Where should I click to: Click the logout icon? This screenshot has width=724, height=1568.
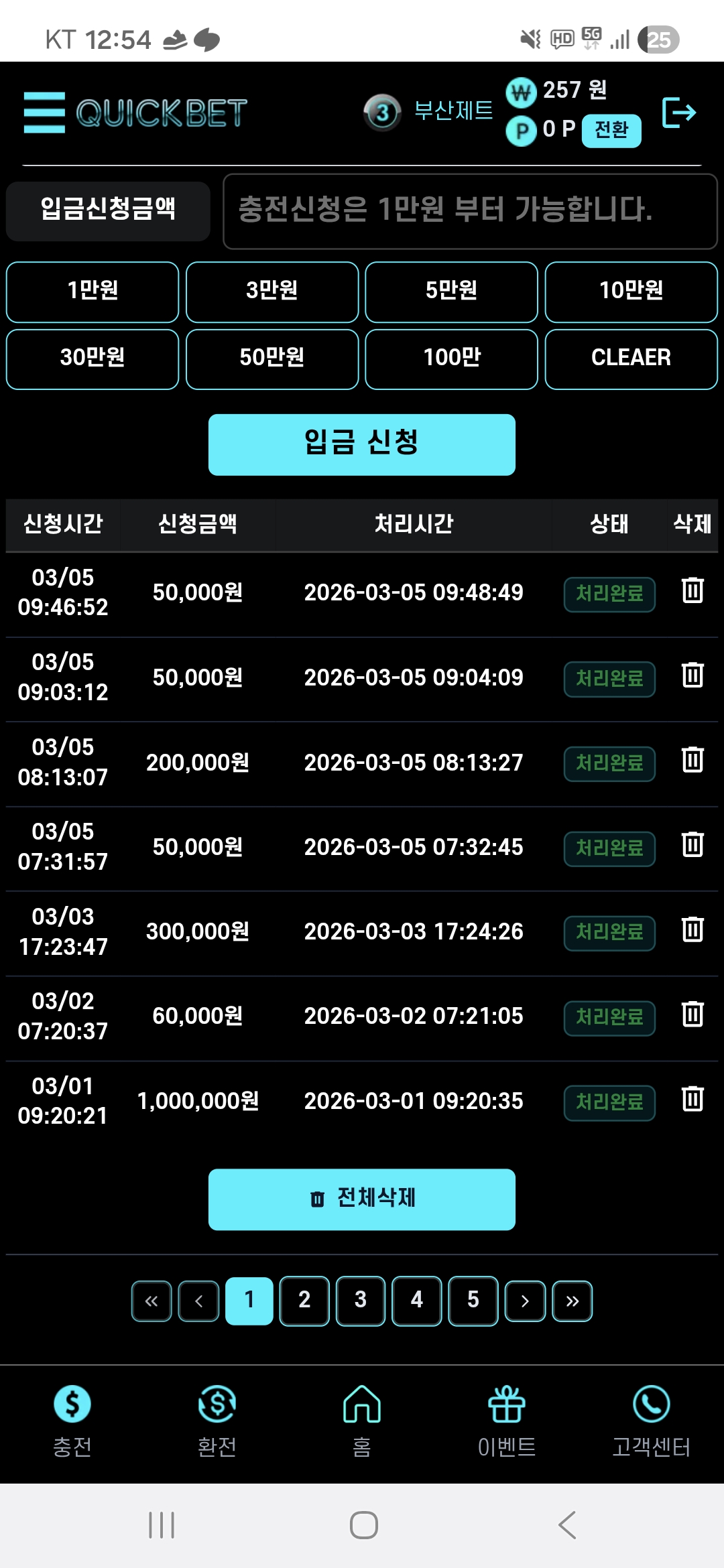679,113
